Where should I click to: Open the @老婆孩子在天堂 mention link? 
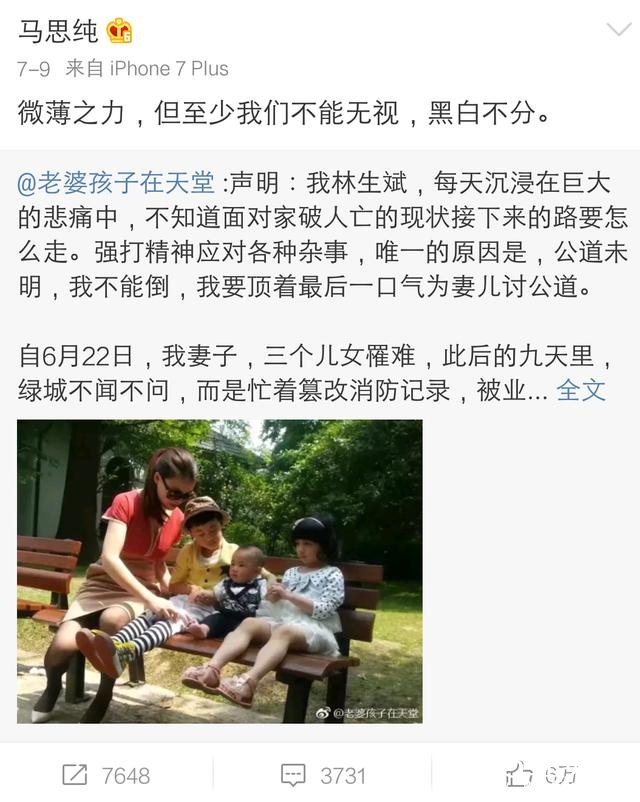point(116,184)
